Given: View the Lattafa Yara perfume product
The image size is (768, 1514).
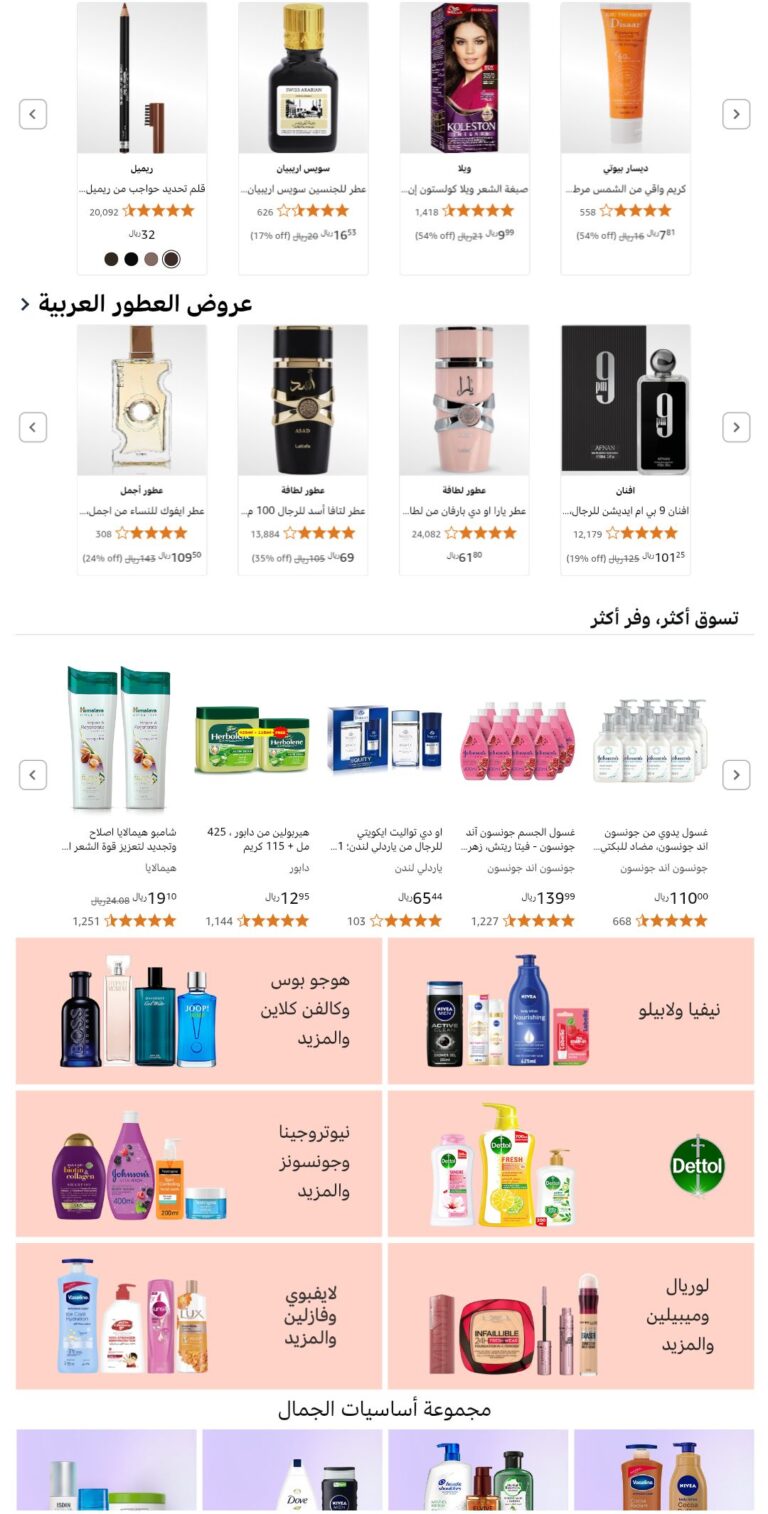Looking at the screenshot, I should pyautogui.click(x=464, y=450).
